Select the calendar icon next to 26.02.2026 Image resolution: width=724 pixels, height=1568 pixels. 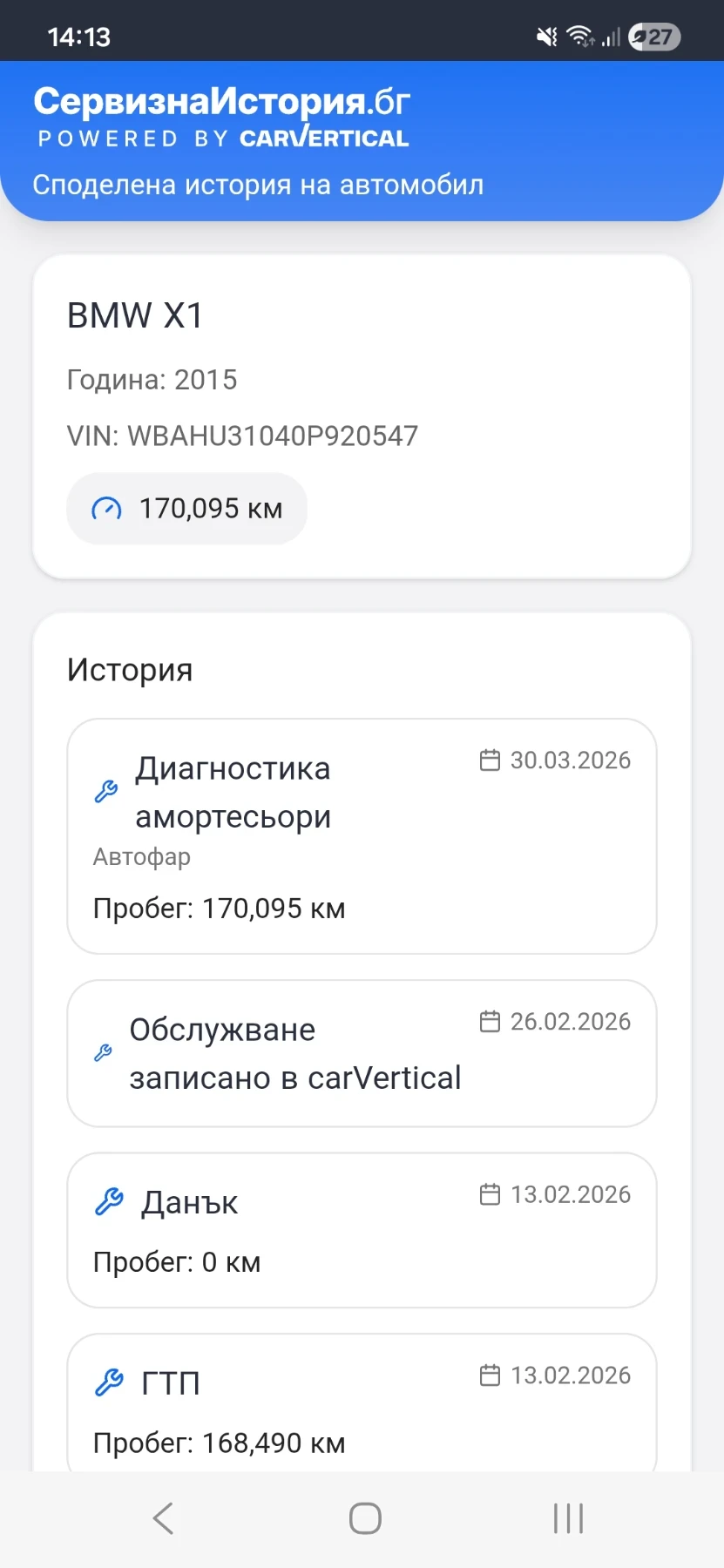pyautogui.click(x=491, y=1021)
